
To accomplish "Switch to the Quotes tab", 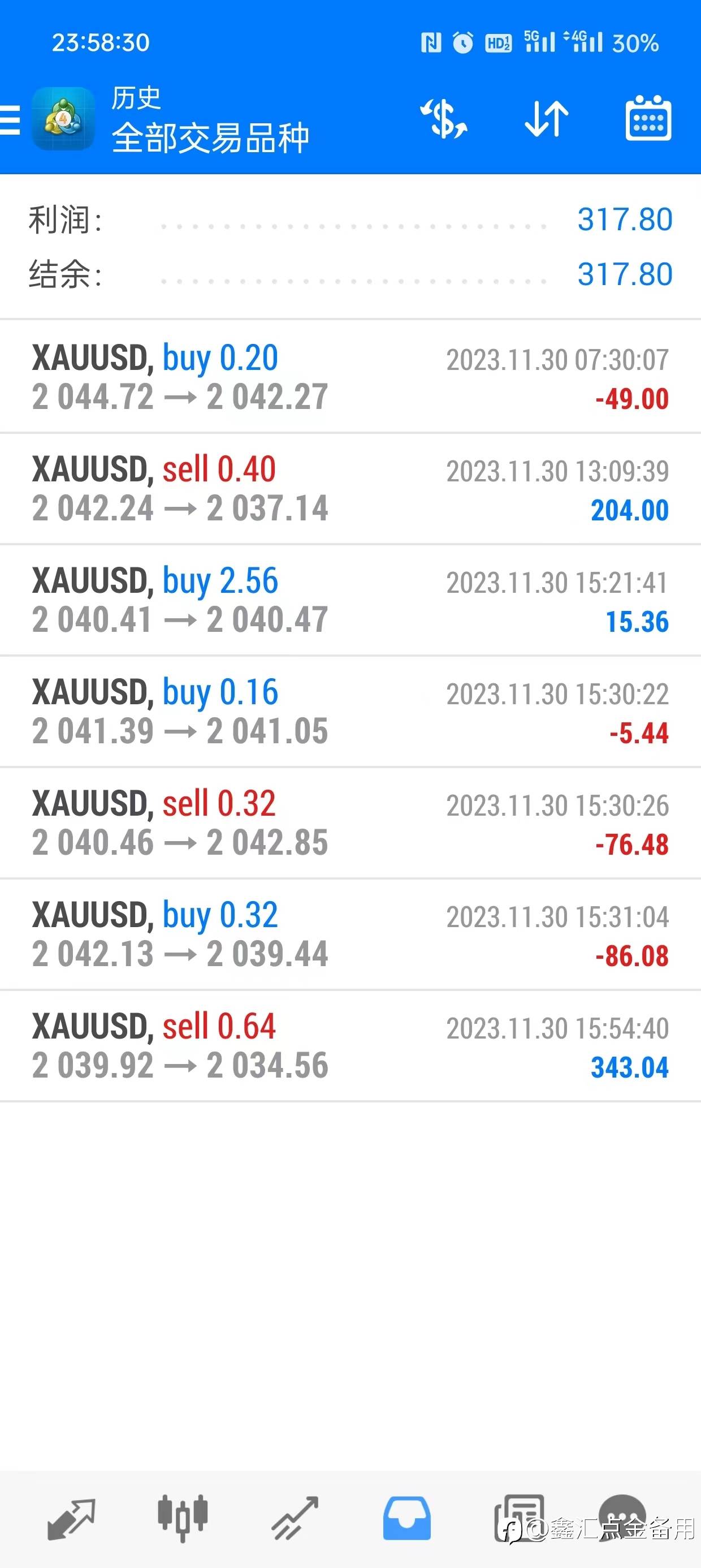I will click(x=71, y=1518).
